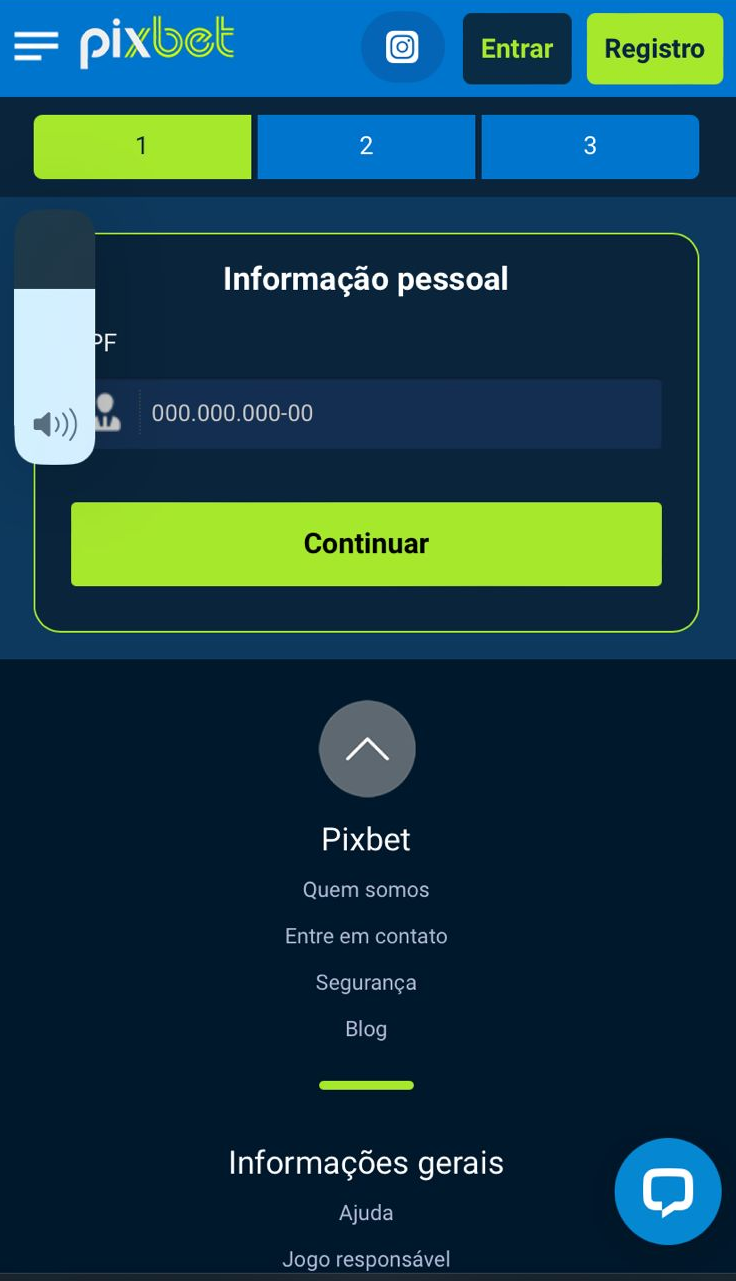The image size is (736, 1281).
Task: Visit the Segurança page
Action: click(x=366, y=982)
